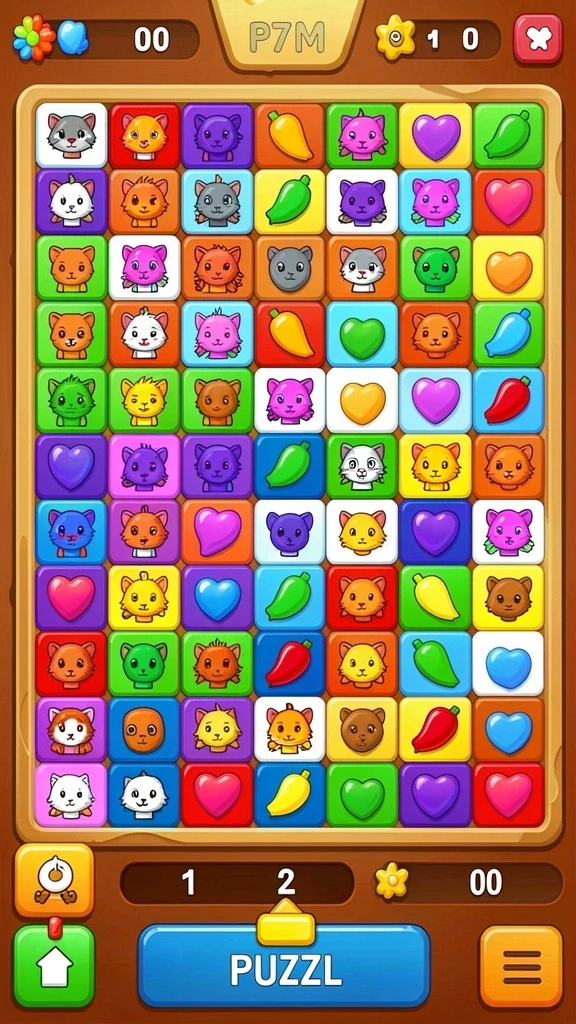Tap the blue PUZZL button
This screenshot has width=576, height=1024.
pyautogui.click(x=284, y=965)
